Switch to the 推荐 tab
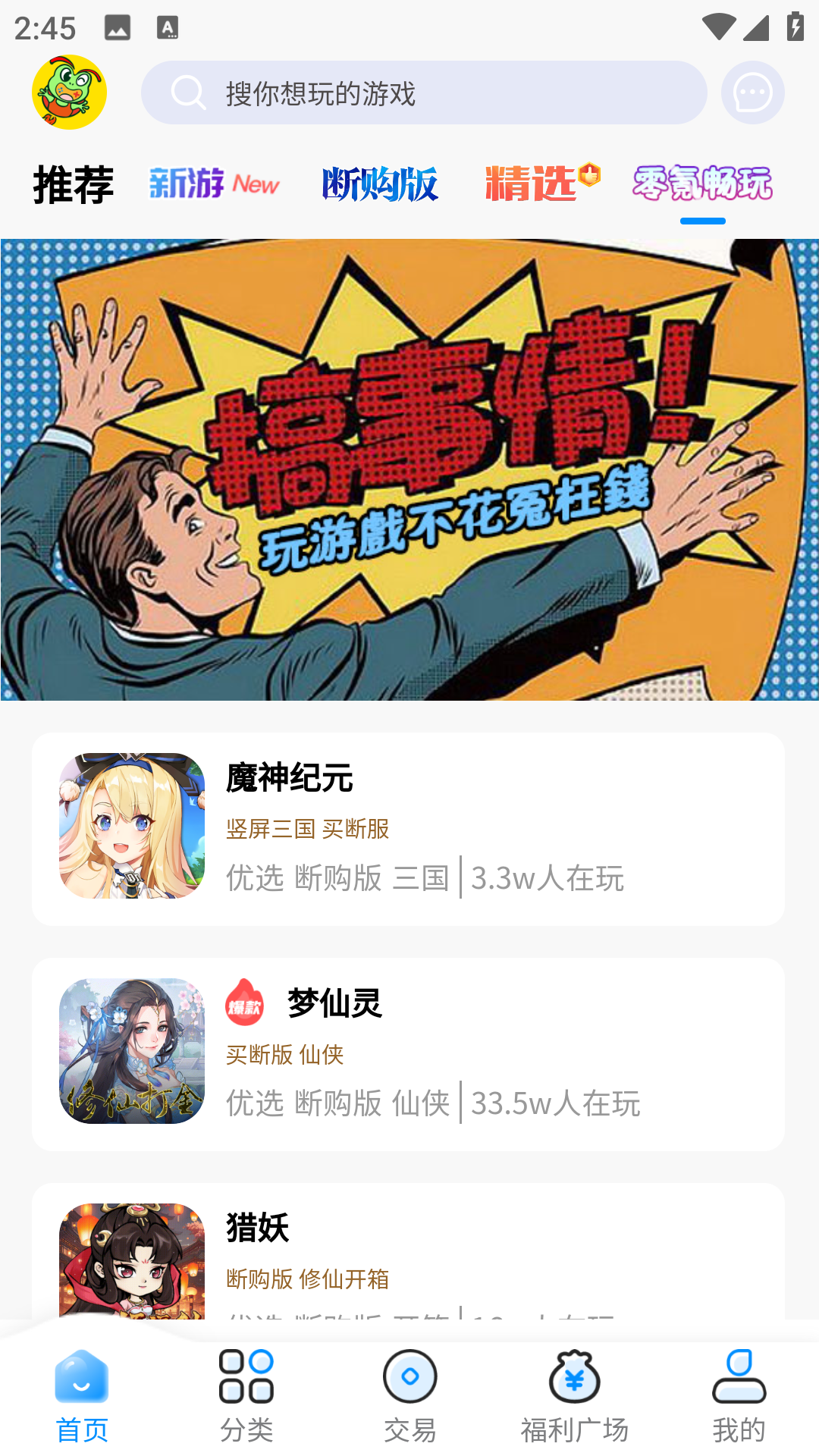 (x=72, y=184)
